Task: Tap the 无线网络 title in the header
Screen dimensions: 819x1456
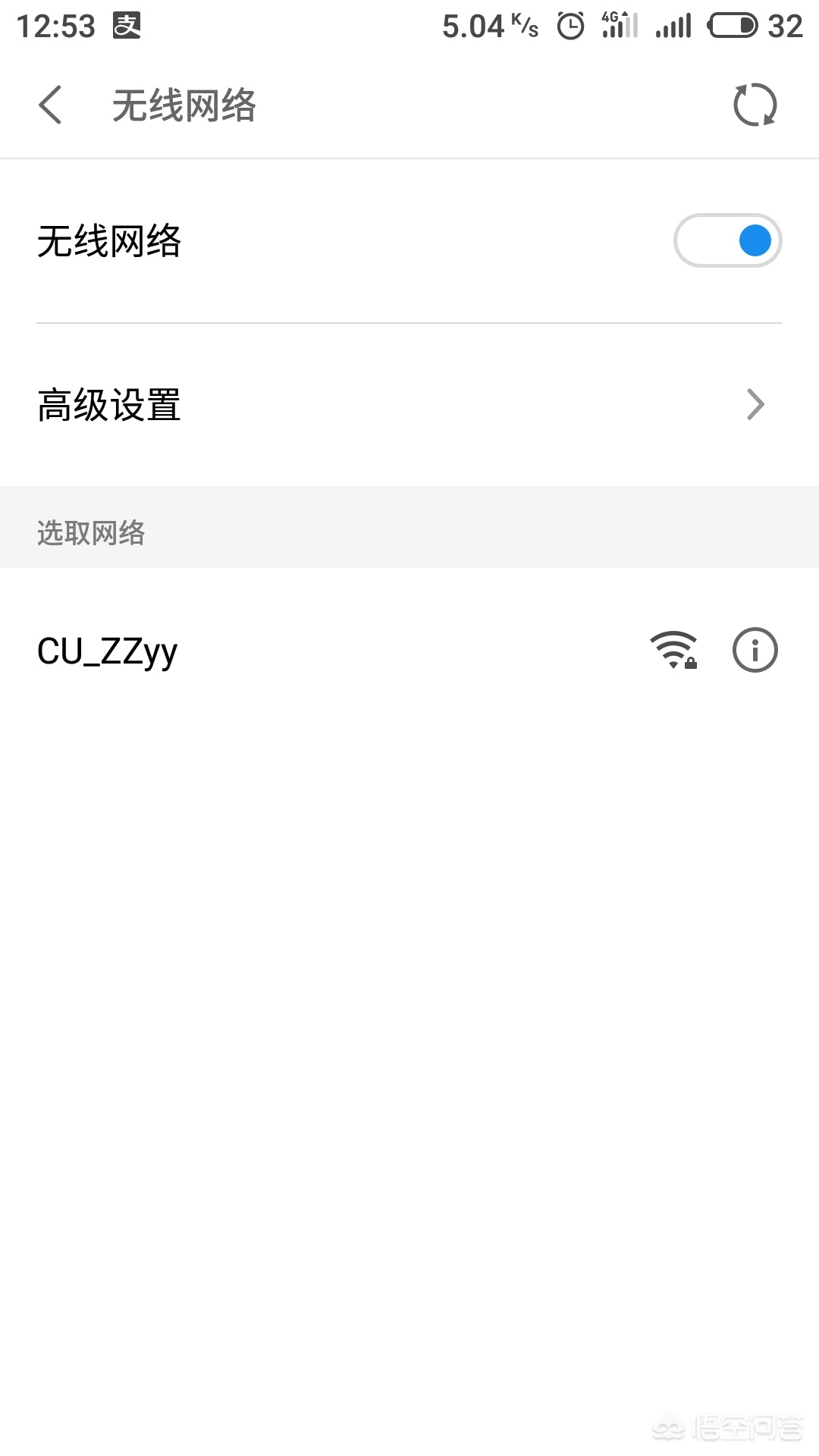Action: point(184,105)
